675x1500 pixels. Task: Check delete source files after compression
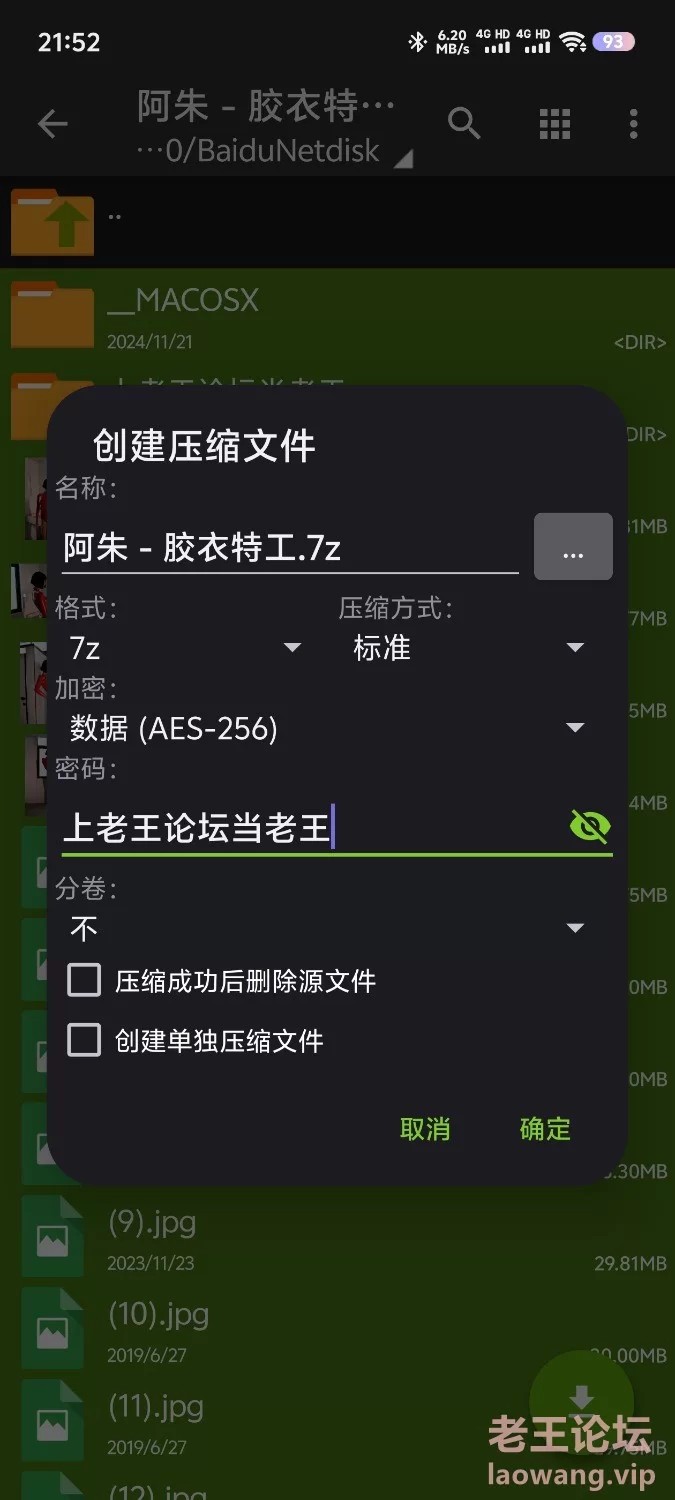click(x=84, y=980)
